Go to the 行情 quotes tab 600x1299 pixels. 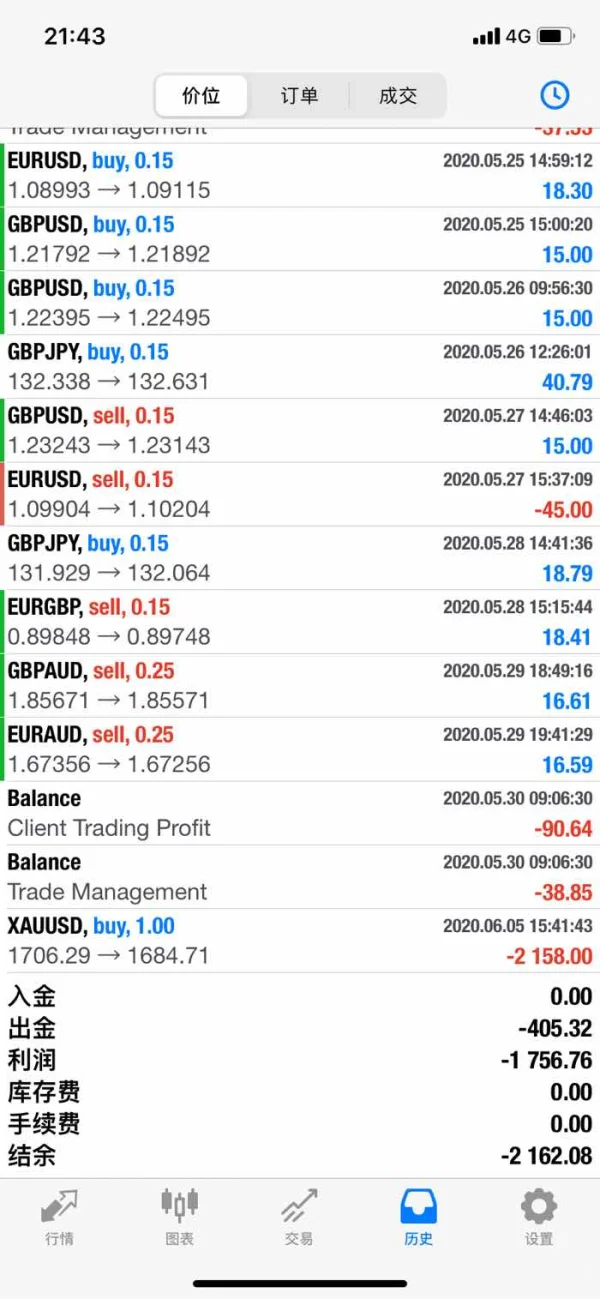60,1217
